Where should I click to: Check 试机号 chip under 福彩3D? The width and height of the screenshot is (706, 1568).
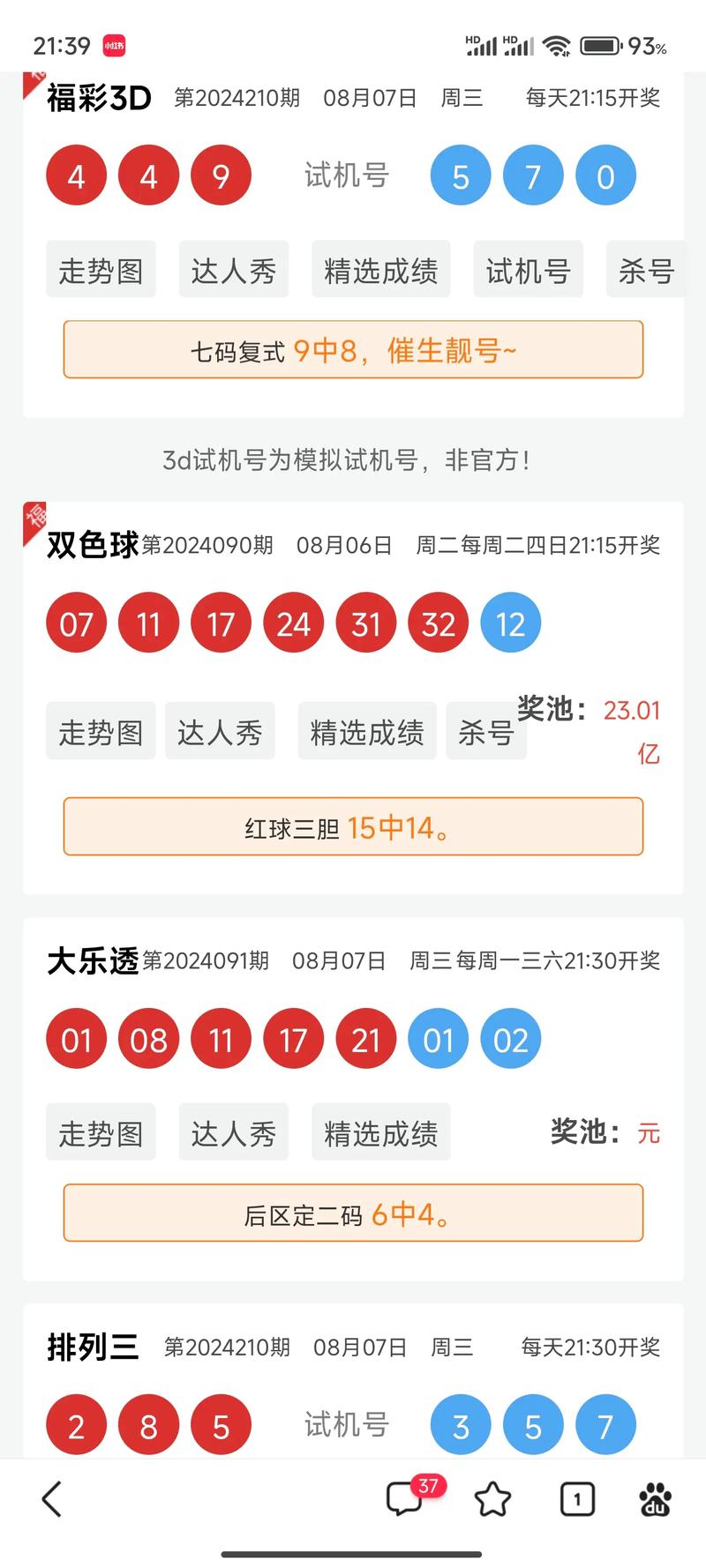(528, 270)
